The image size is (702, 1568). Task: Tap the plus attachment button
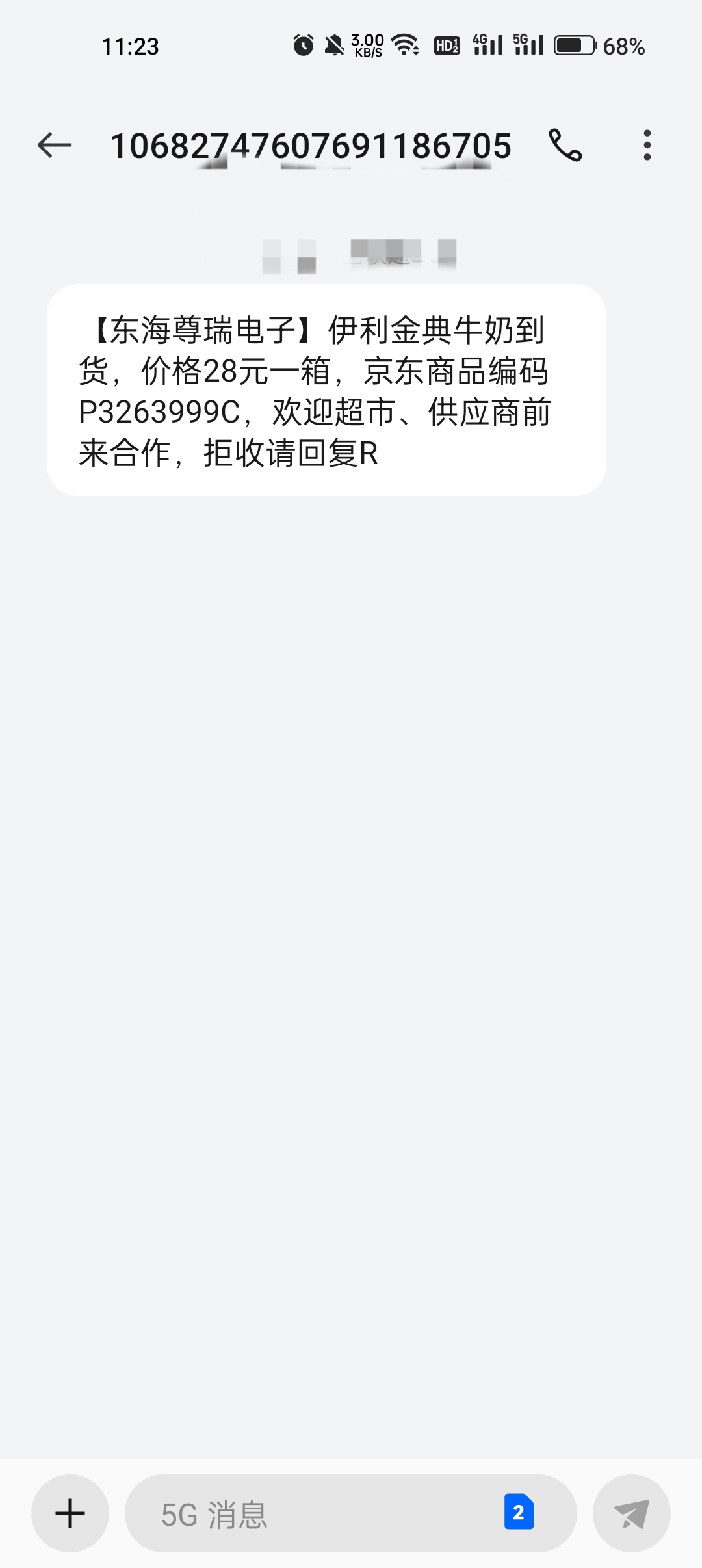tap(70, 1513)
